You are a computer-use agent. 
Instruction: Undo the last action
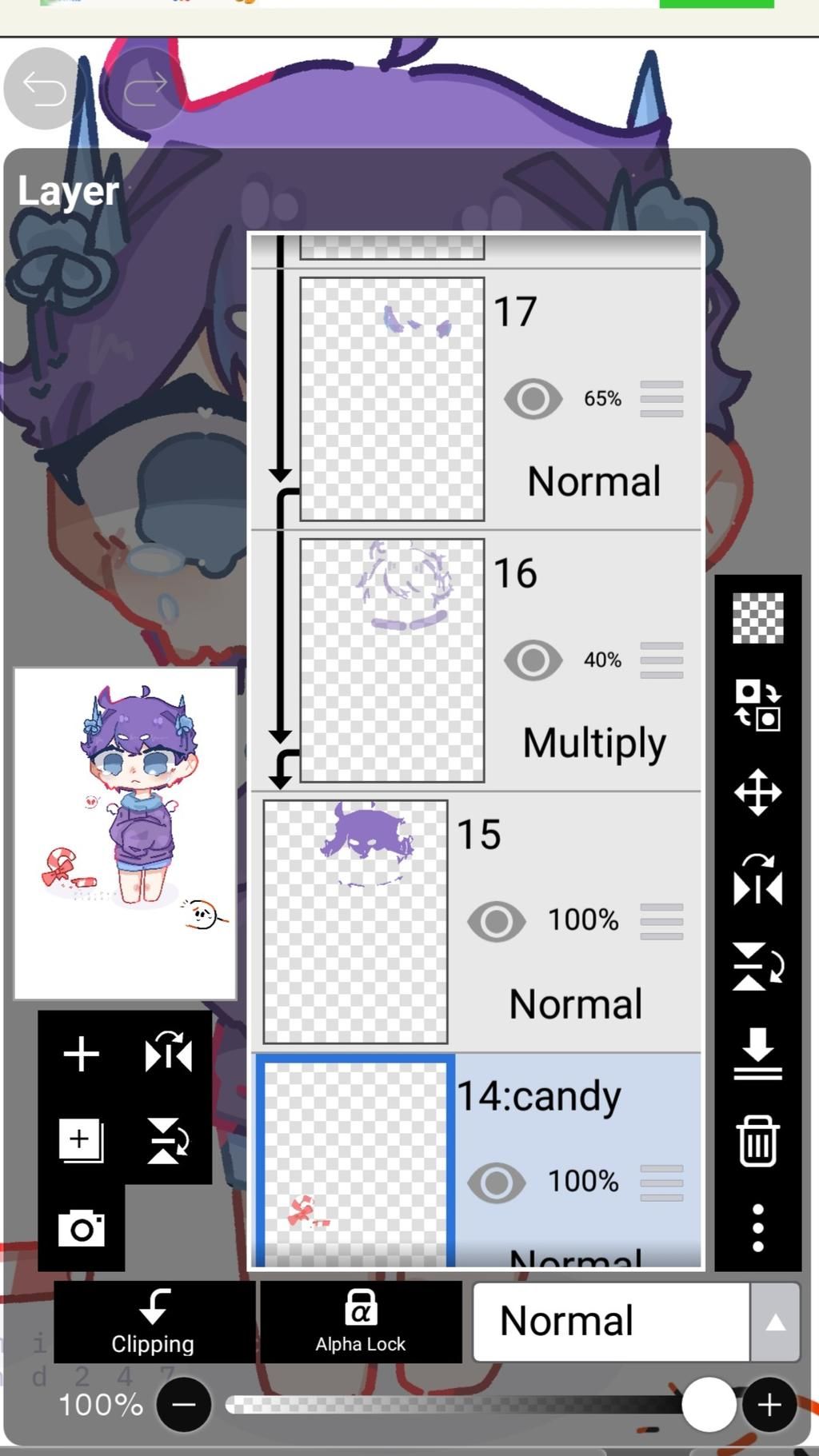coord(45,88)
